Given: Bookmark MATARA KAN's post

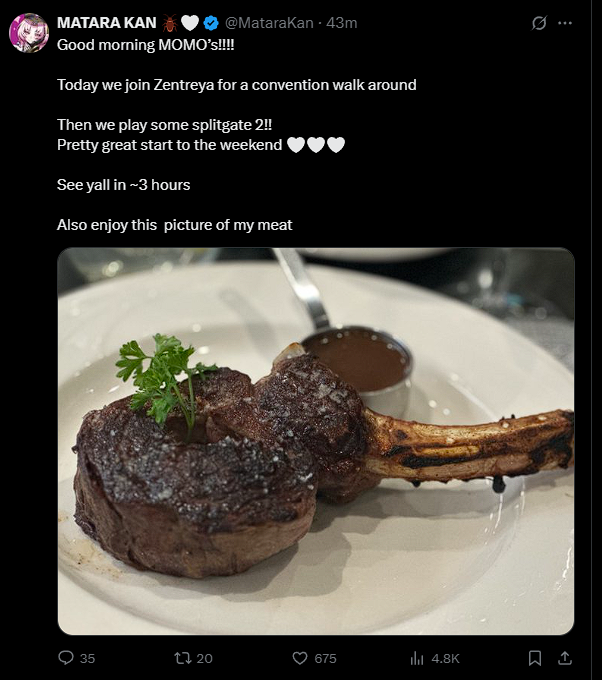Looking at the screenshot, I should (x=535, y=658).
